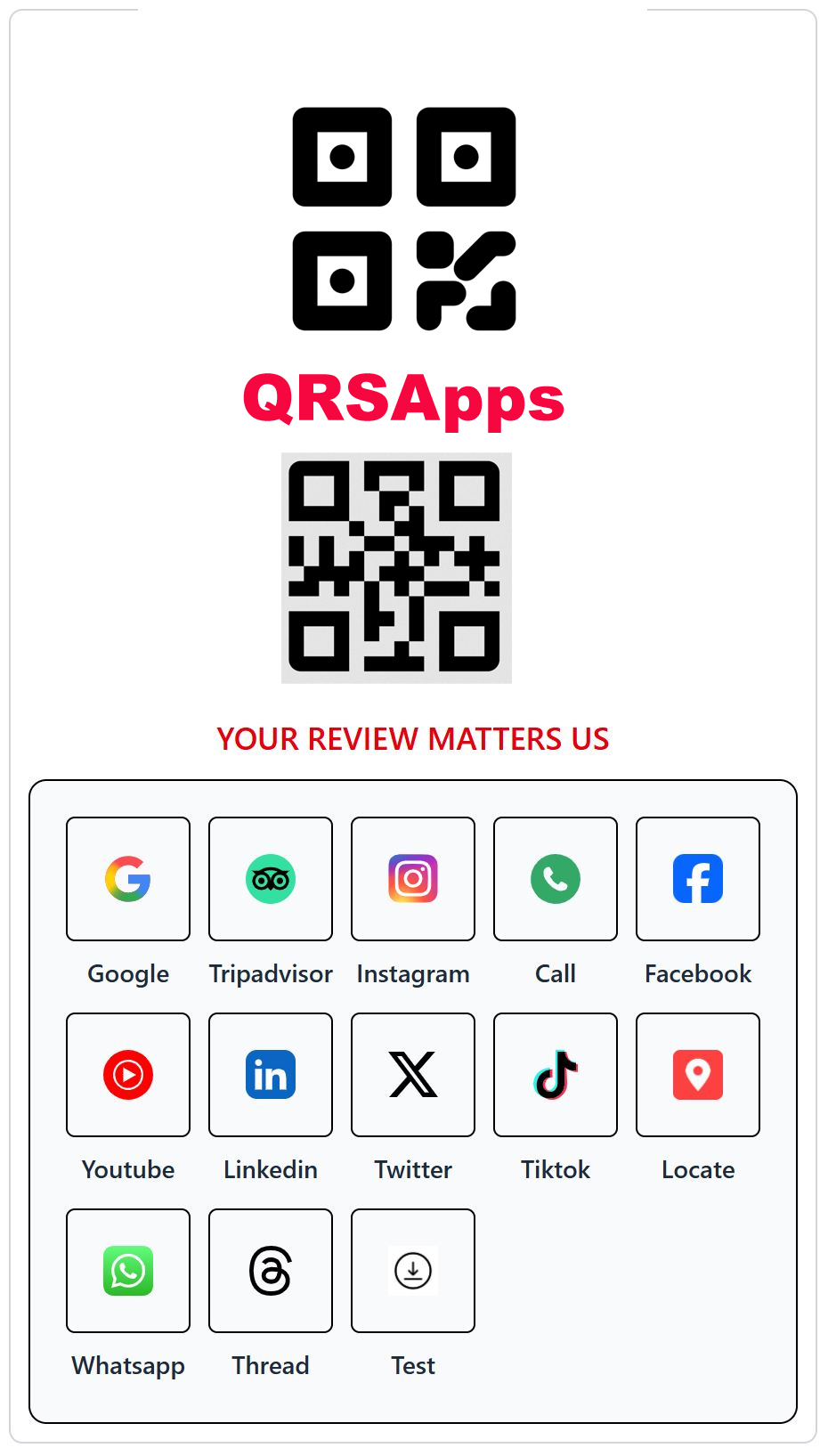Tap the Thread tile
The image size is (828, 1456).
coord(271,1271)
